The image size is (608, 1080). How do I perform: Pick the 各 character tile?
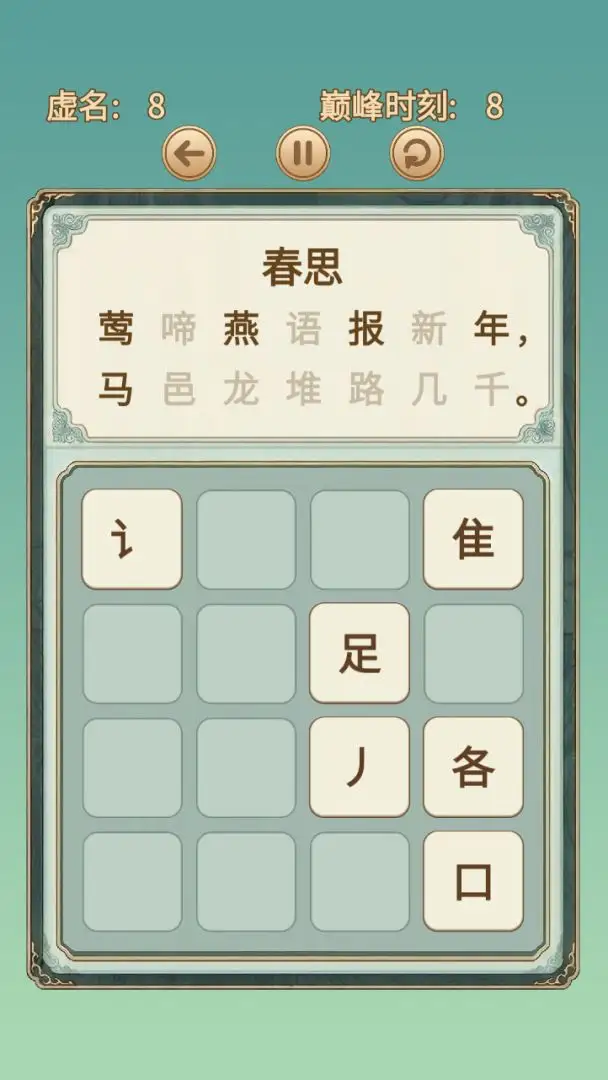point(473,767)
